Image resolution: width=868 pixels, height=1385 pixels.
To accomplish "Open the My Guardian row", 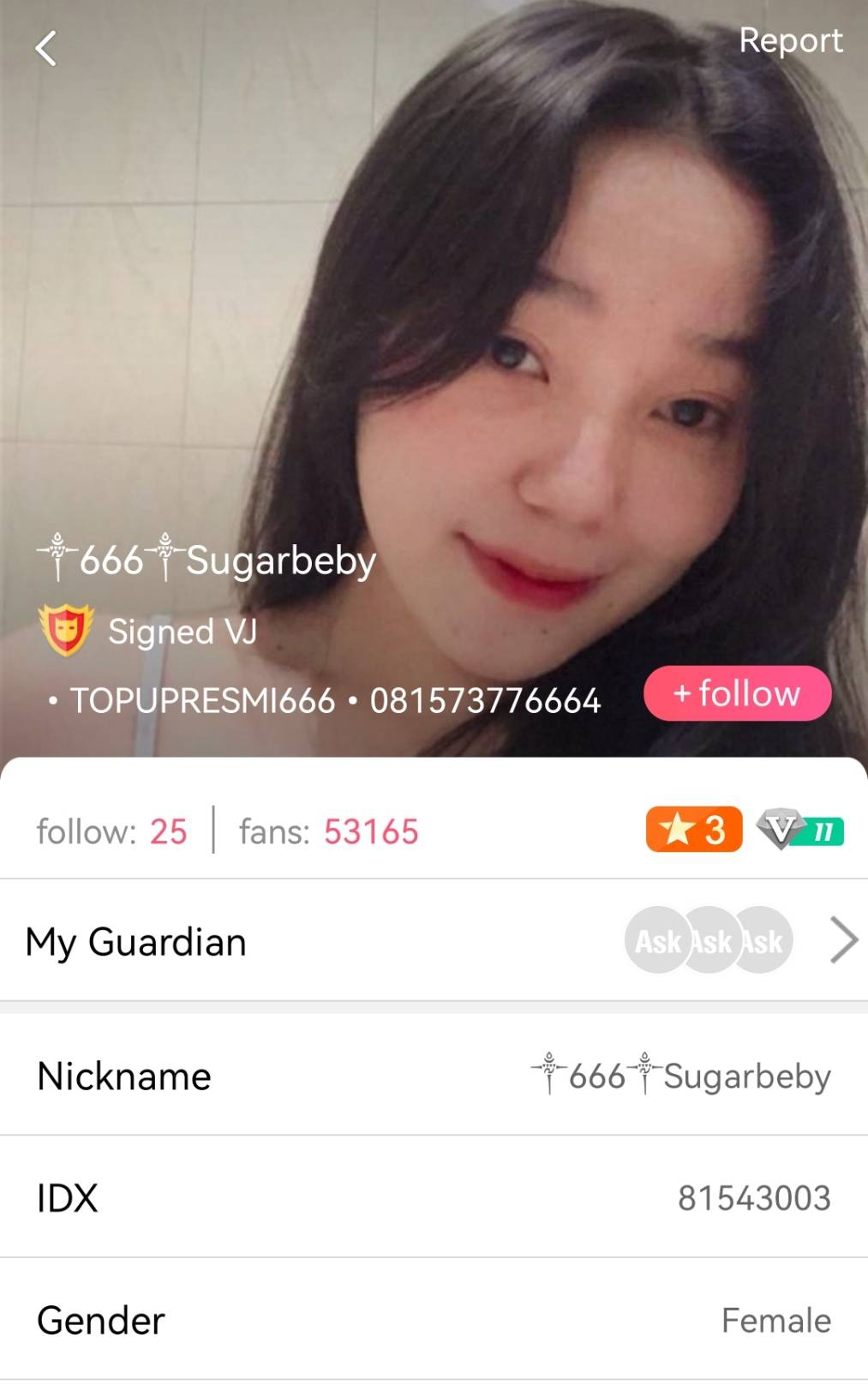I will [x=434, y=941].
